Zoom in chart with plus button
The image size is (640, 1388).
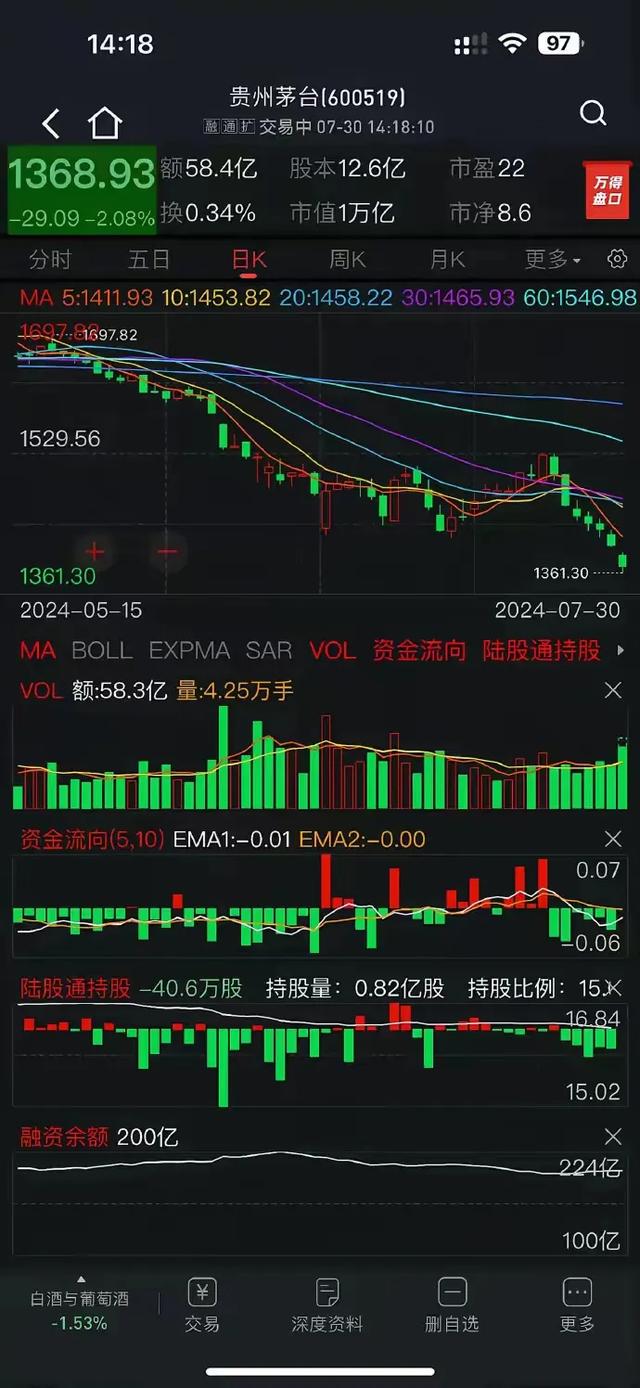click(x=95, y=551)
